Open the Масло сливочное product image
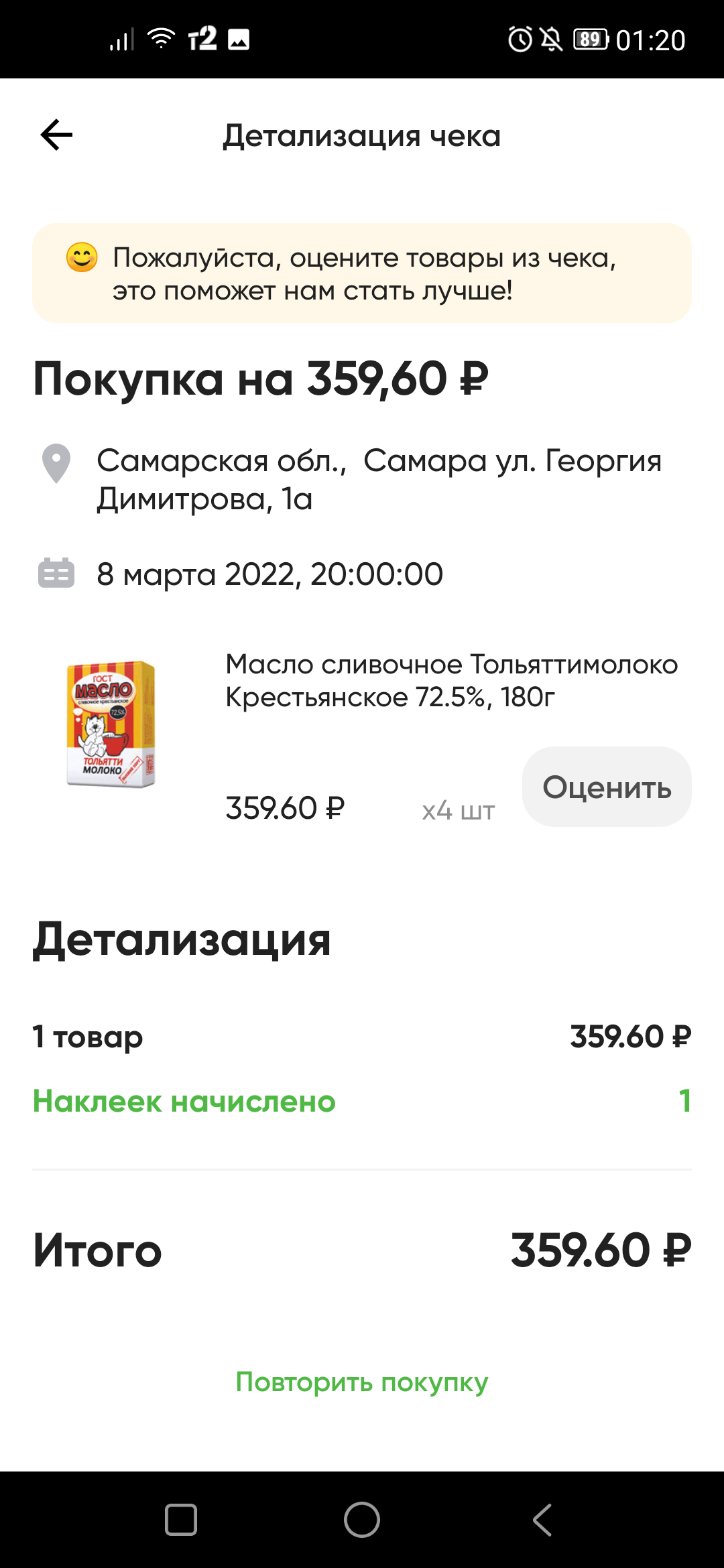The image size is (724, 1568). pos(111,724)
